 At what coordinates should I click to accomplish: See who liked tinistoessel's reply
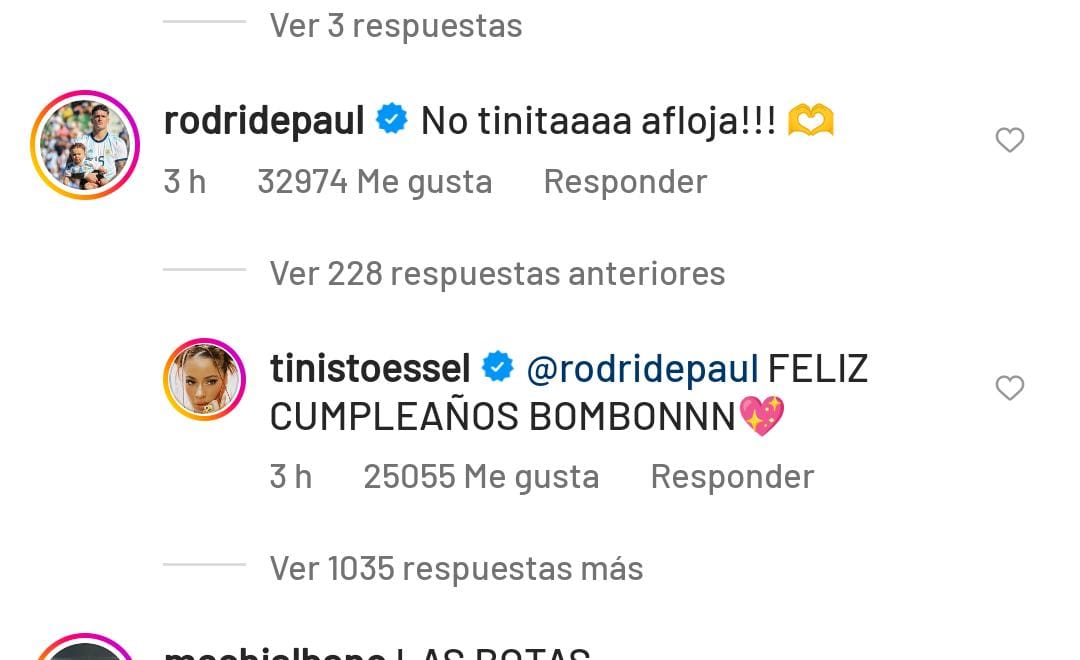click(x=481, y=476)
